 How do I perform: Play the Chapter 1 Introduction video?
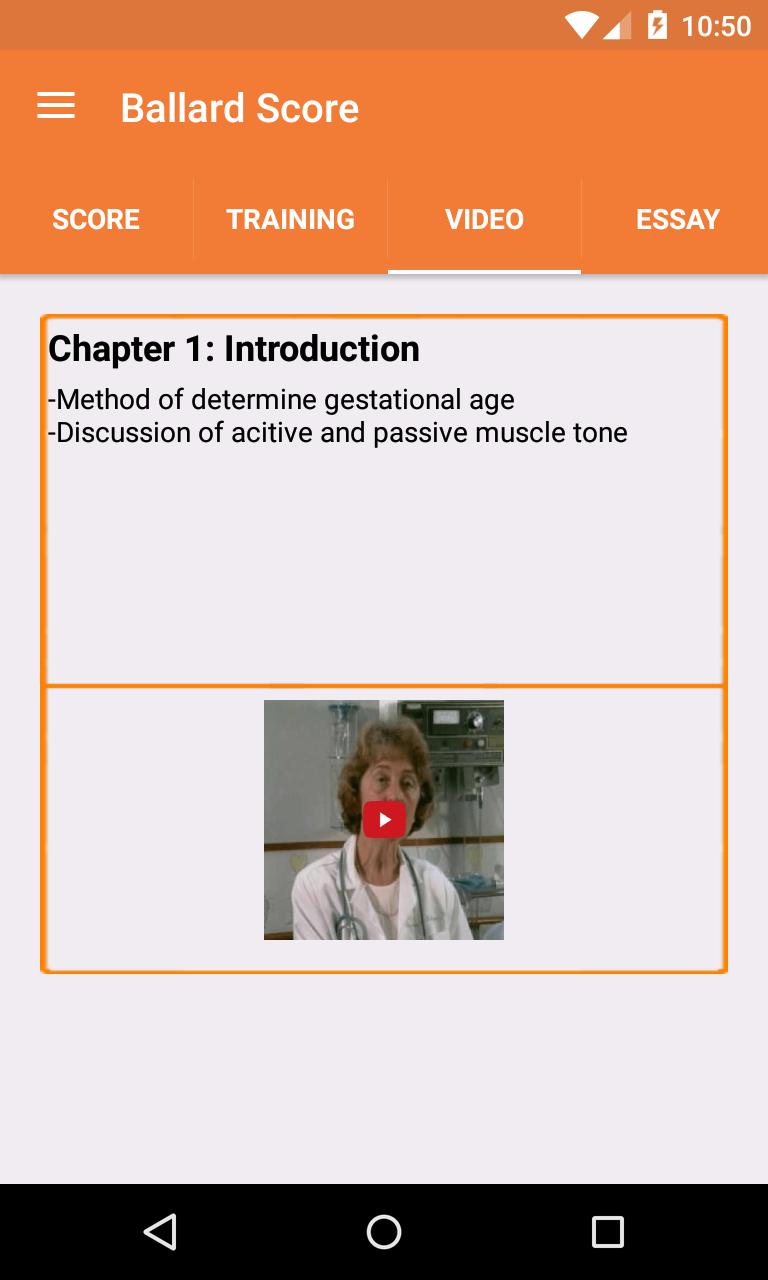[384, 820]
